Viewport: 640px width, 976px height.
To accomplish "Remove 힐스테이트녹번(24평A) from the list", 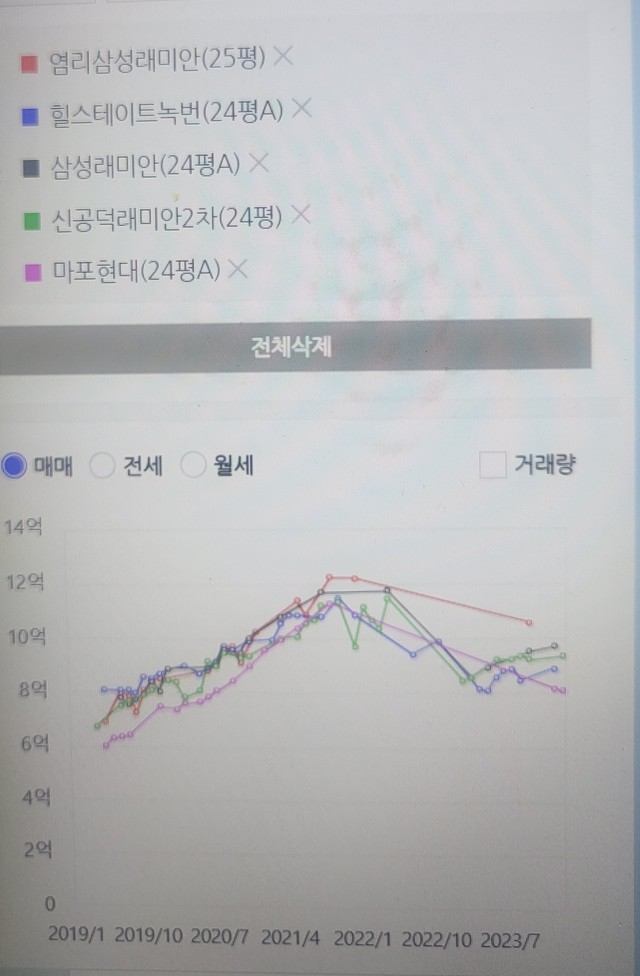I will pyautogui.click(x=302, y=109).
